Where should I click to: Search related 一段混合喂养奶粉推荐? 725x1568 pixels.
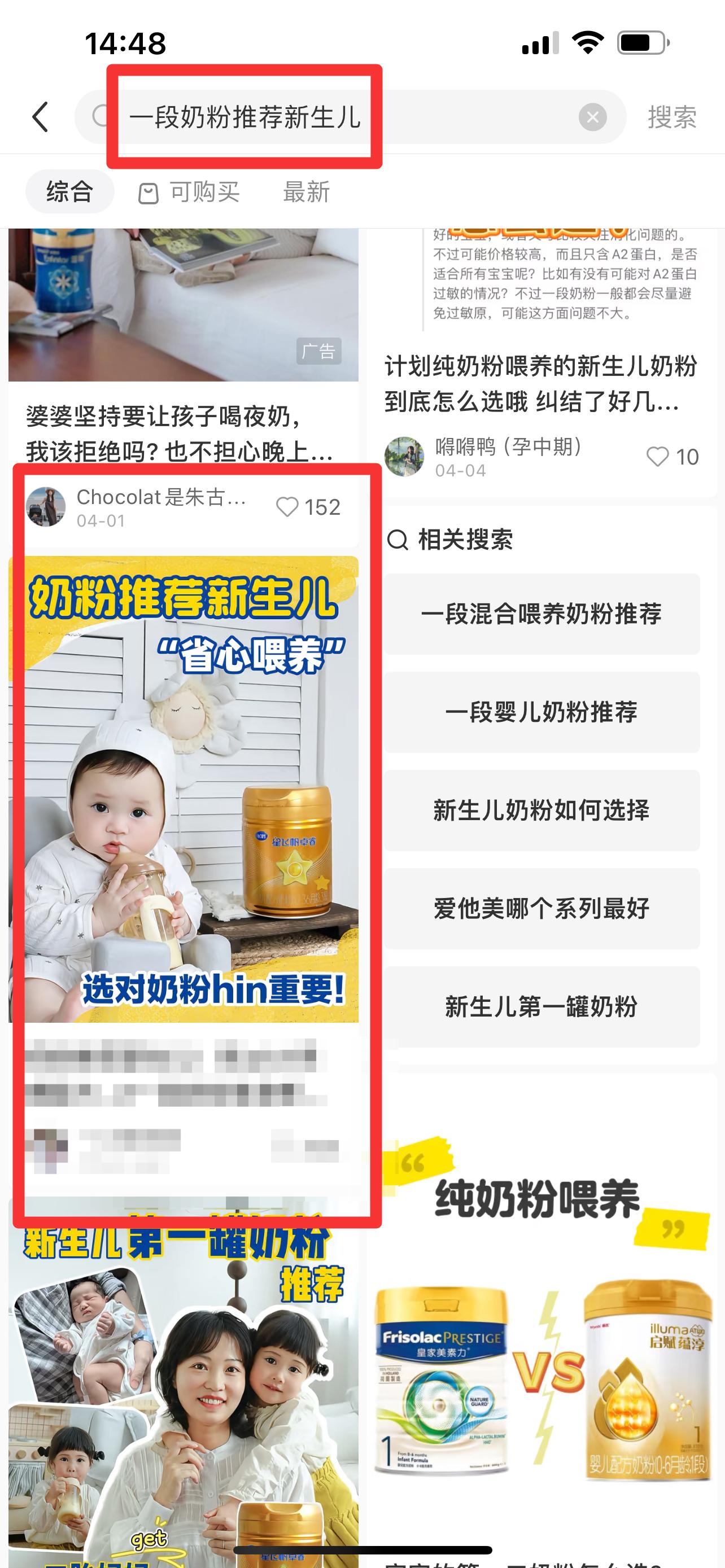point(541,614)
